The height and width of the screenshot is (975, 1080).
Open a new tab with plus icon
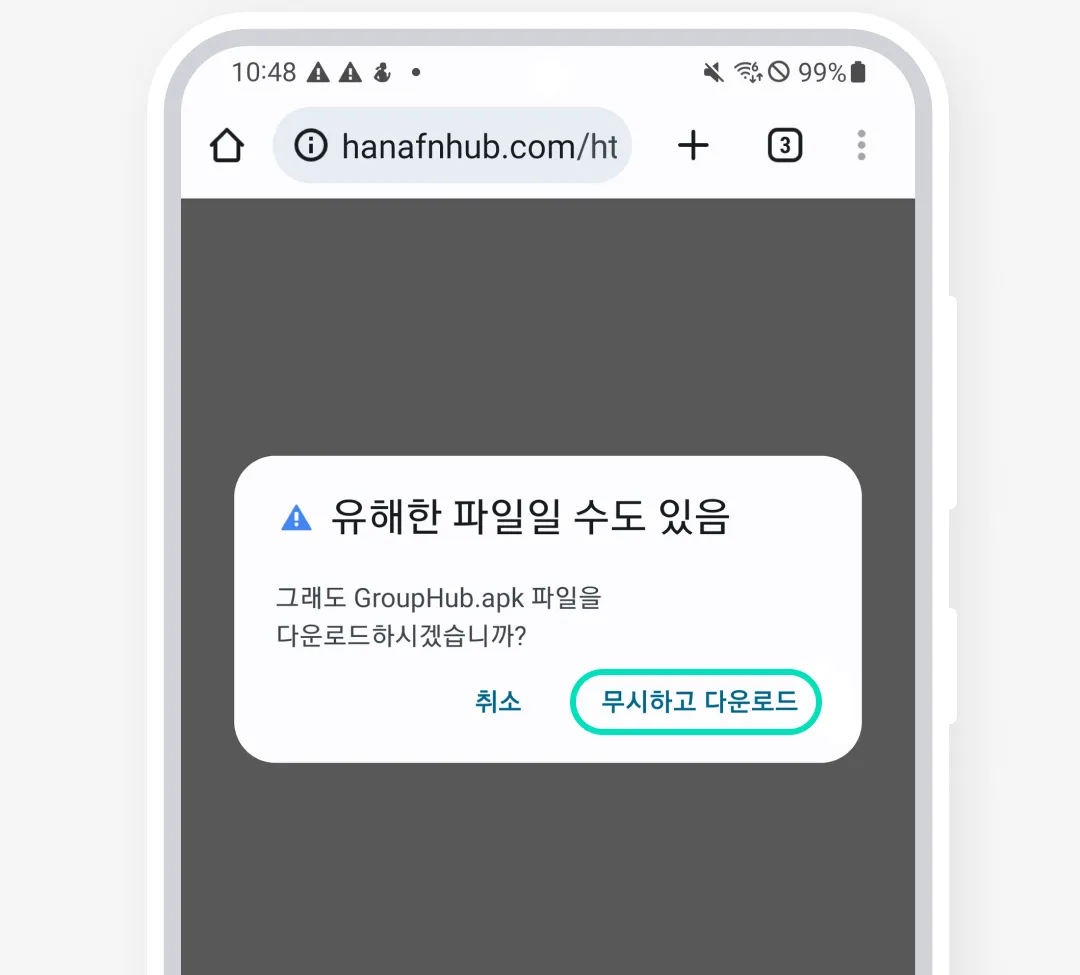693,146
